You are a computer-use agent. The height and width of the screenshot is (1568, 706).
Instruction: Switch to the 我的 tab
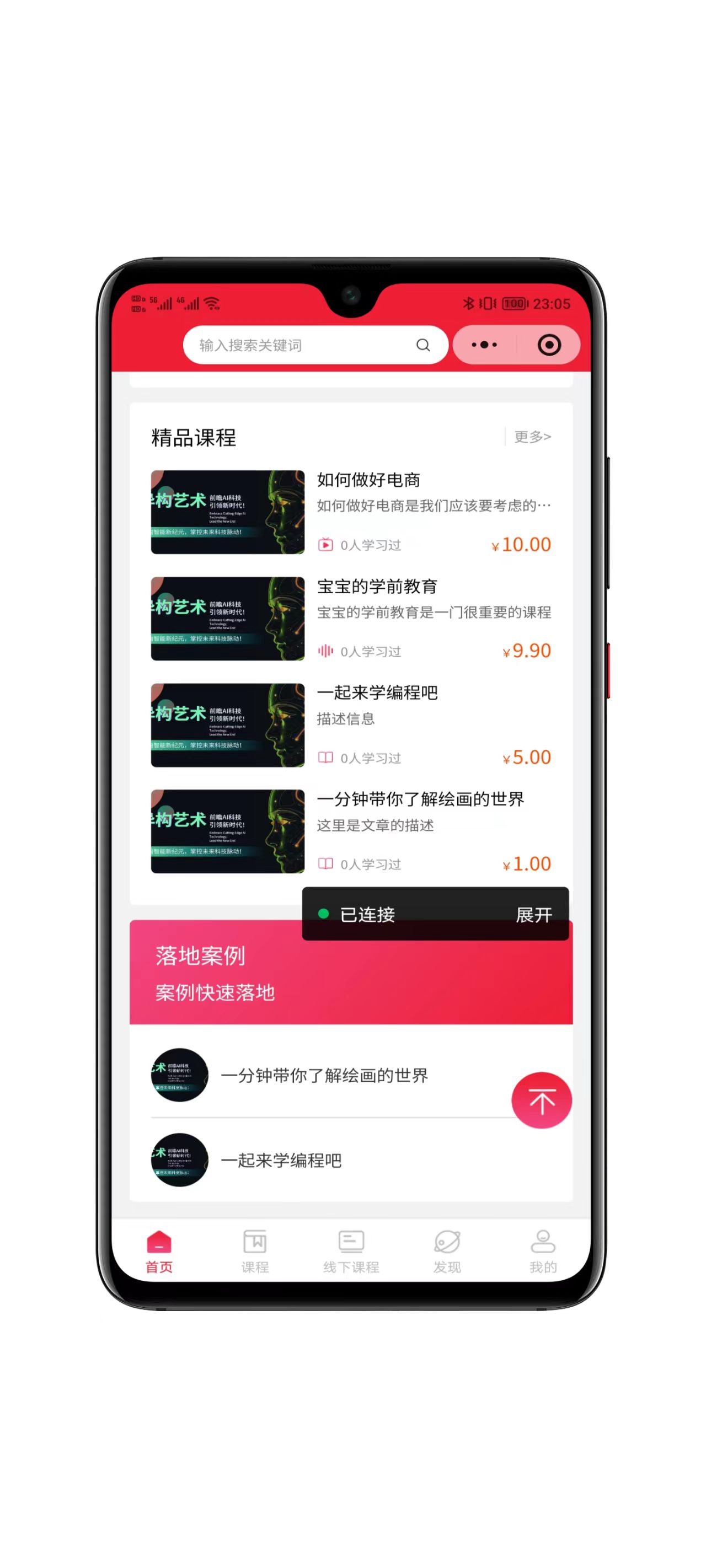pos(543,1251)
